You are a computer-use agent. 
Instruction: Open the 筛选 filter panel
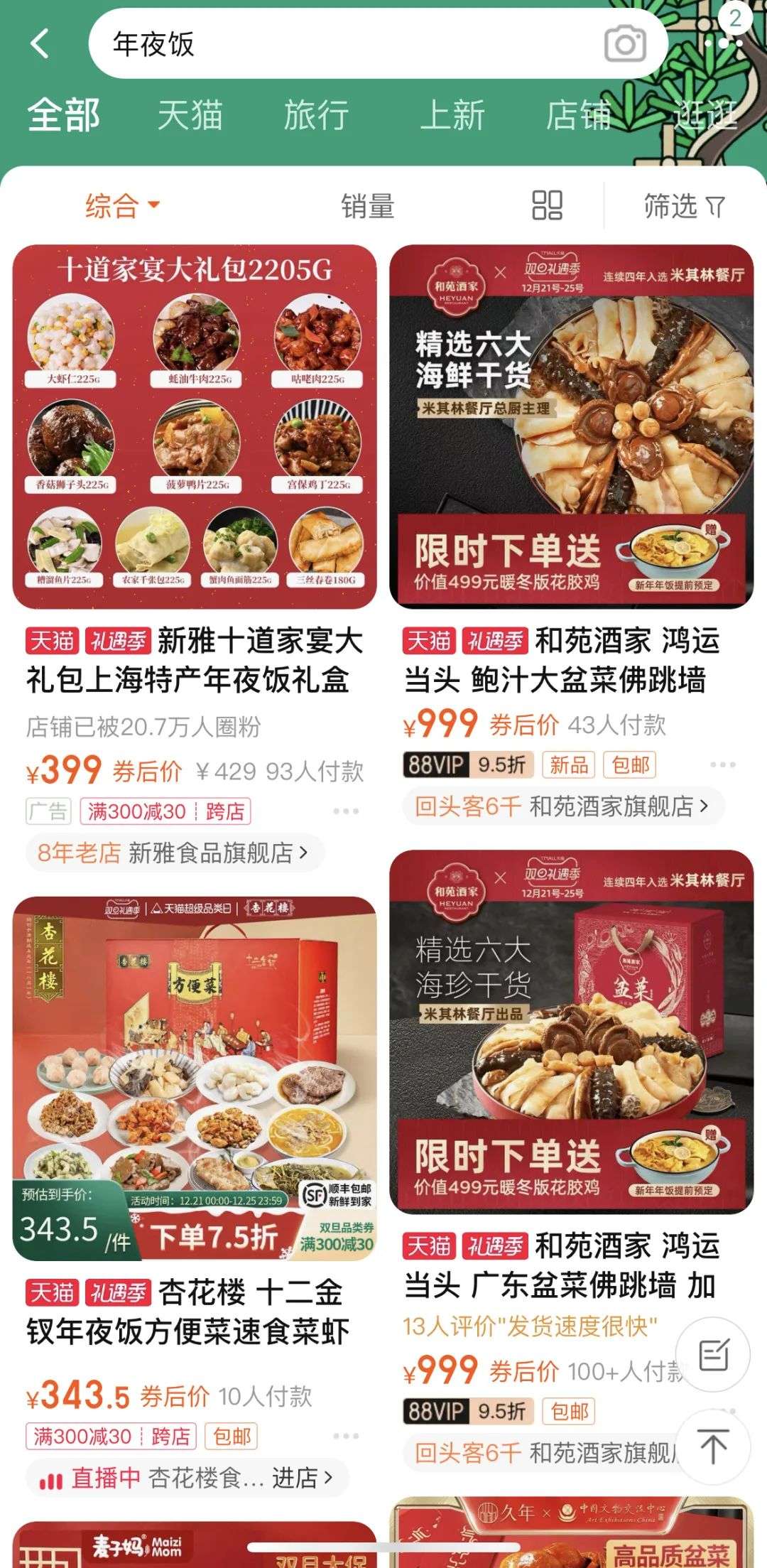[683, 207]
